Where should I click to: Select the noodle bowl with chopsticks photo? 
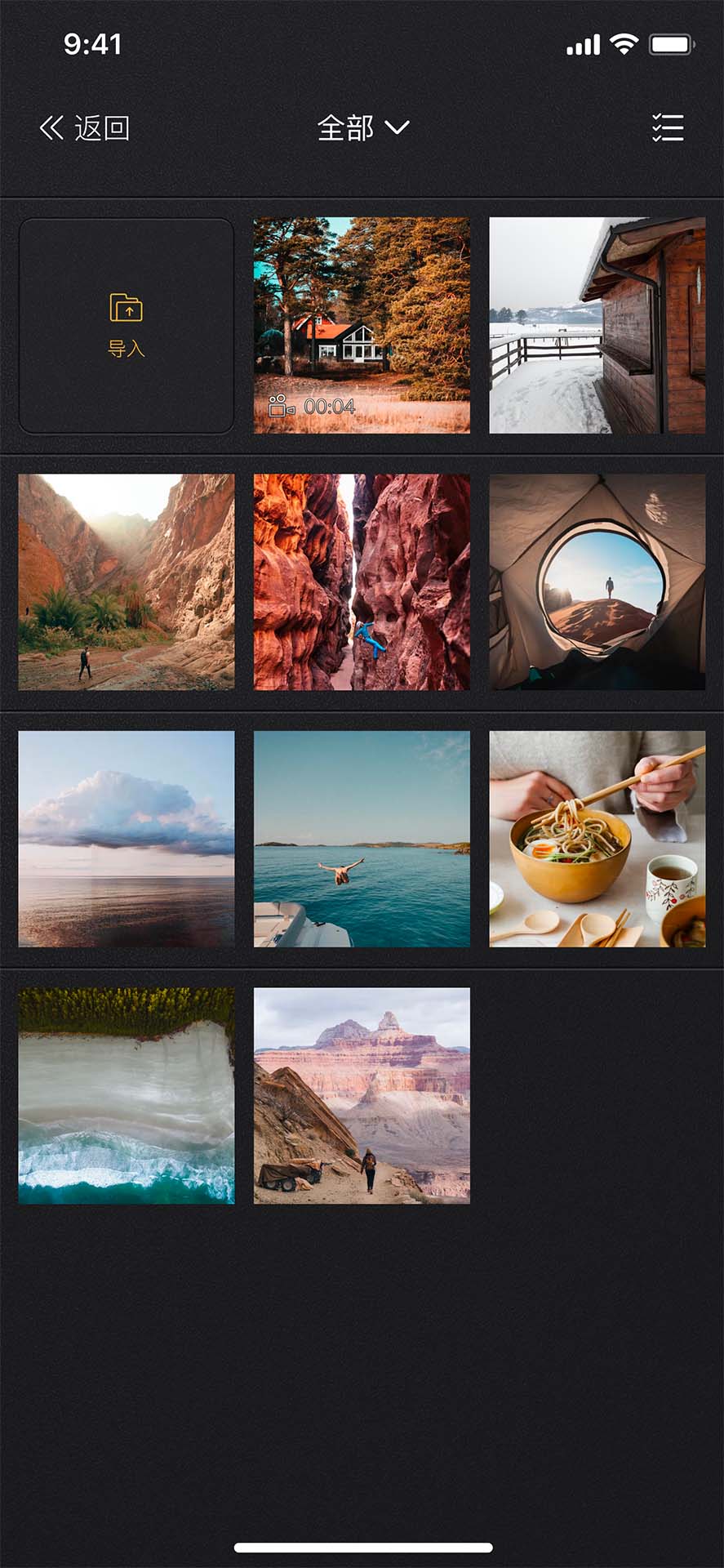[x=597, y=839]
